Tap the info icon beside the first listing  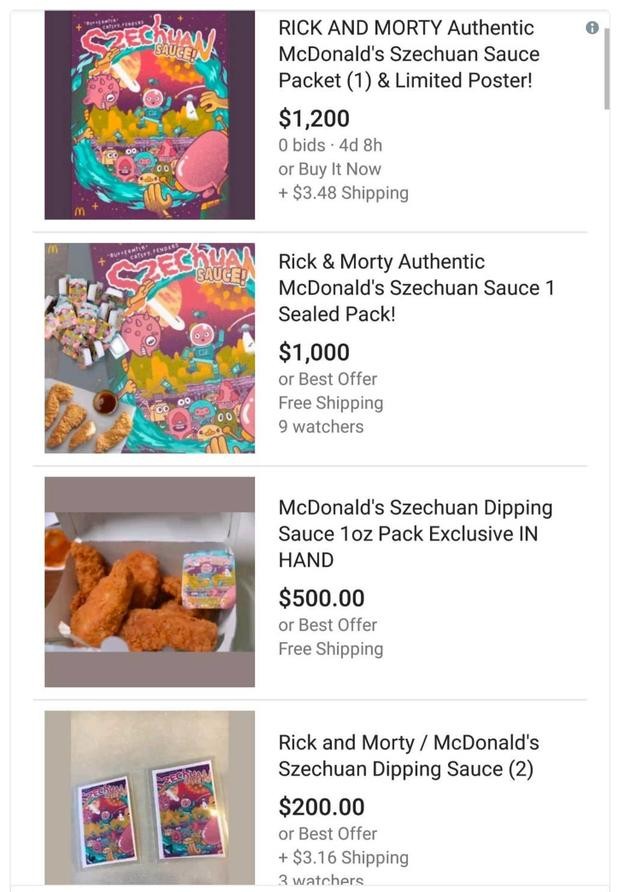click(592, 28)
